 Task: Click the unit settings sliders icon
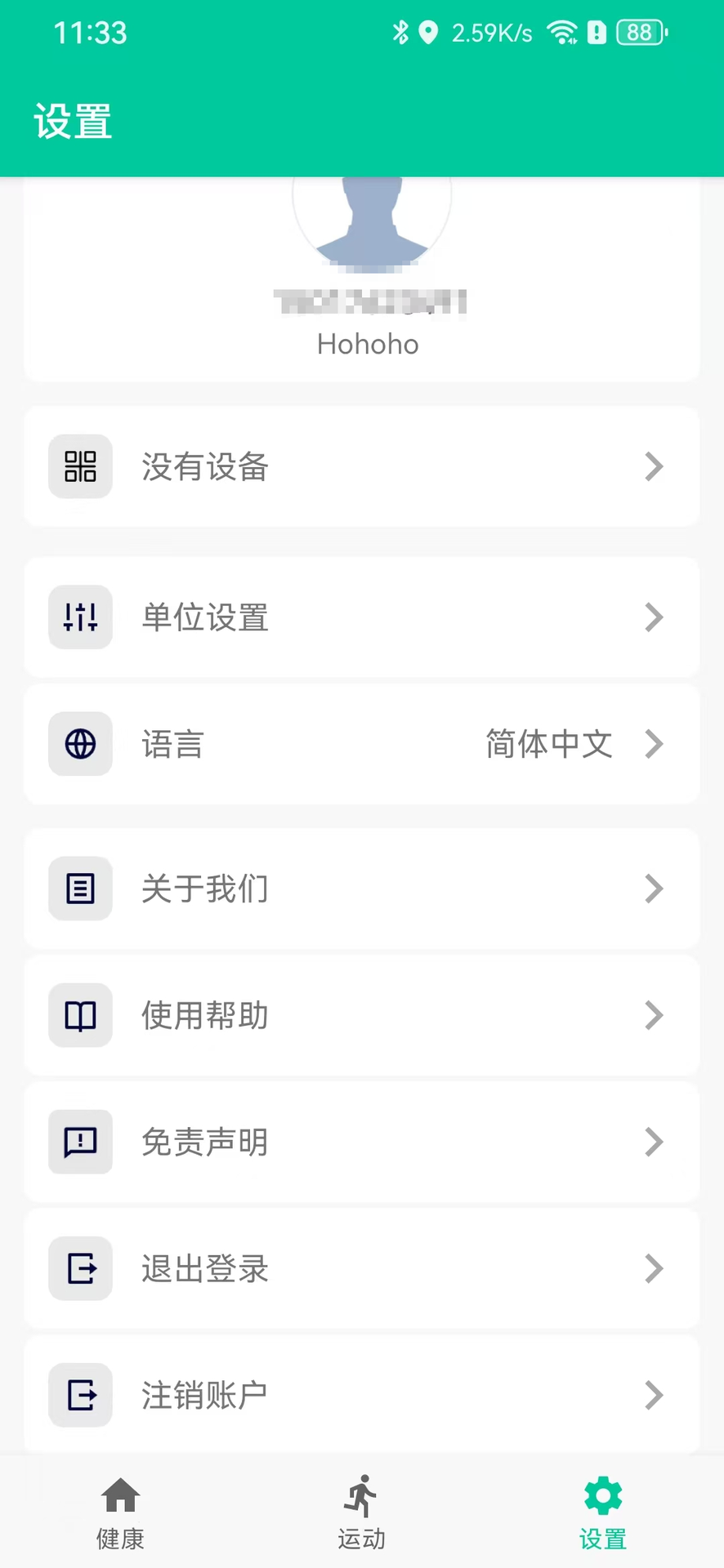[x=80, y=617]
